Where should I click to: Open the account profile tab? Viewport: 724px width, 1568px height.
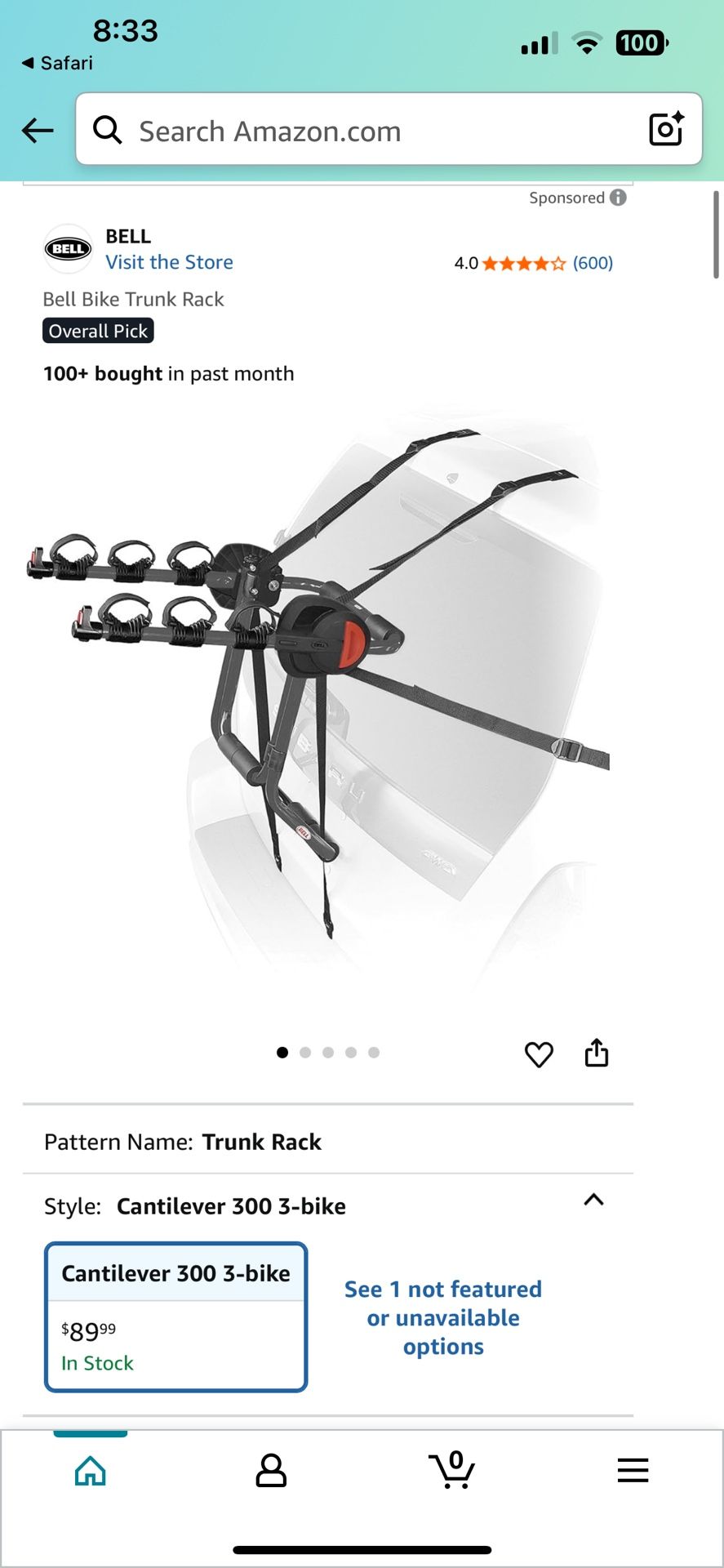[271, 1471]
